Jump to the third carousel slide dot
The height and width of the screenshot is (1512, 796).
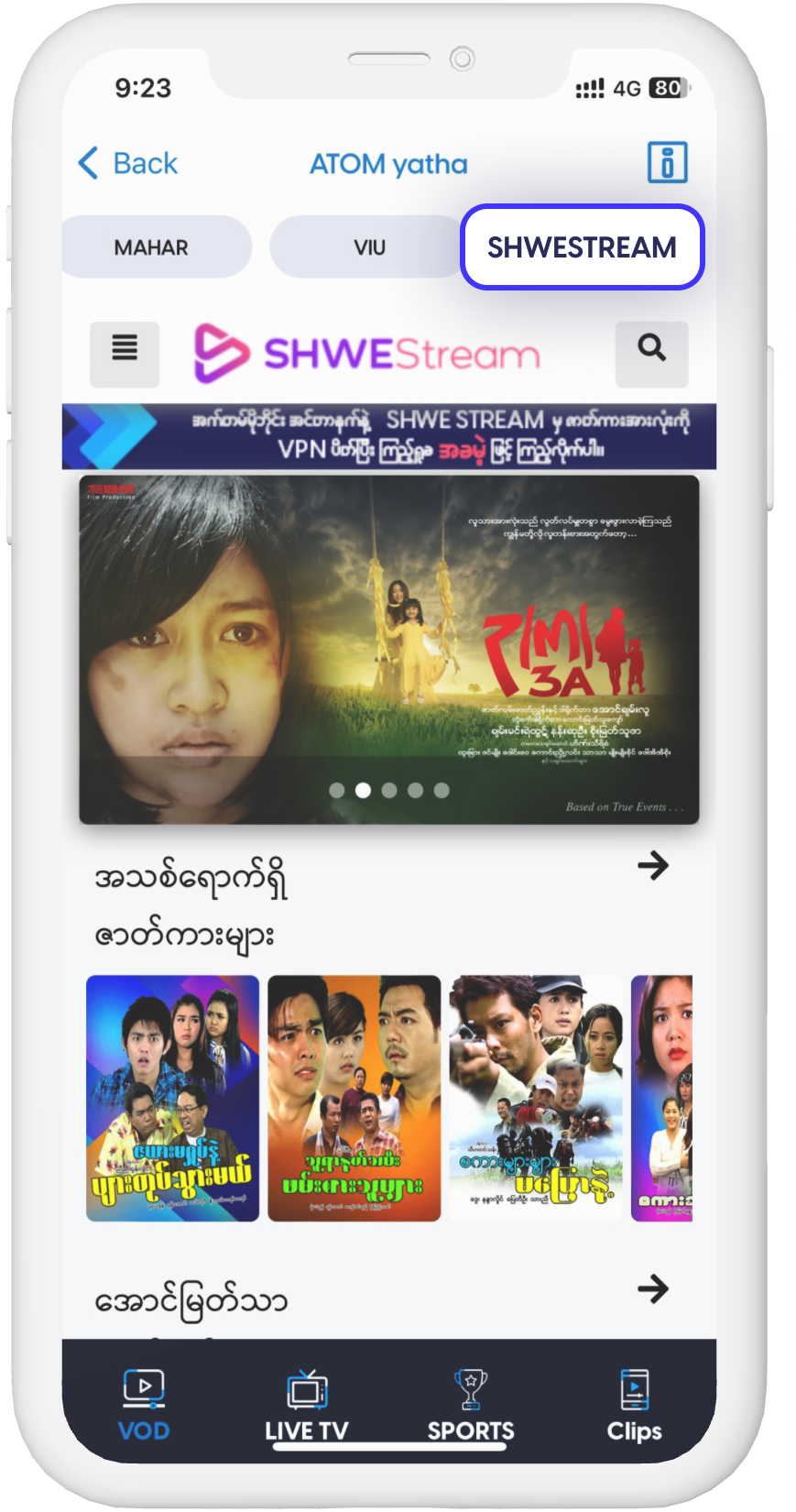coord(389,790)
